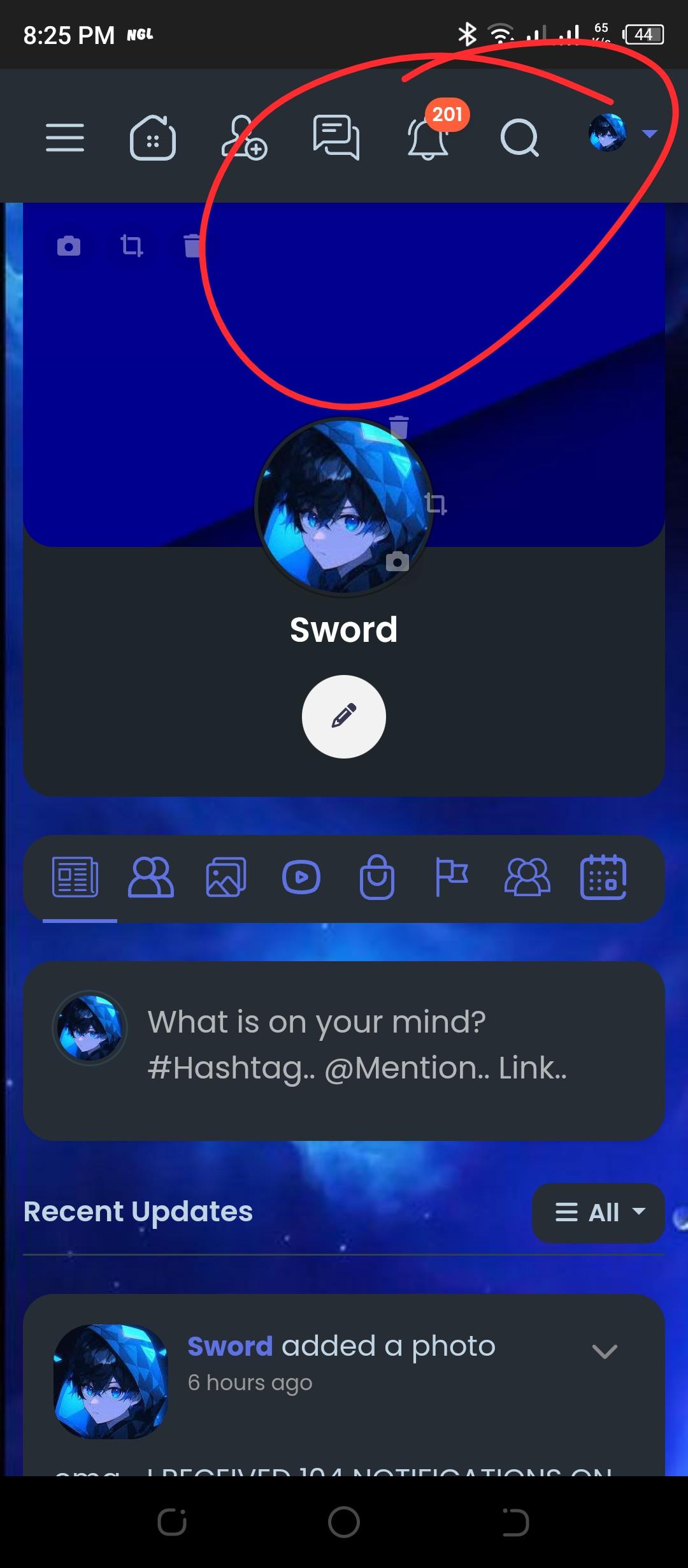The height and width of the screenshot is (1568, 688).
Task: Open the messages icon
Action: [x=336, y=137]
